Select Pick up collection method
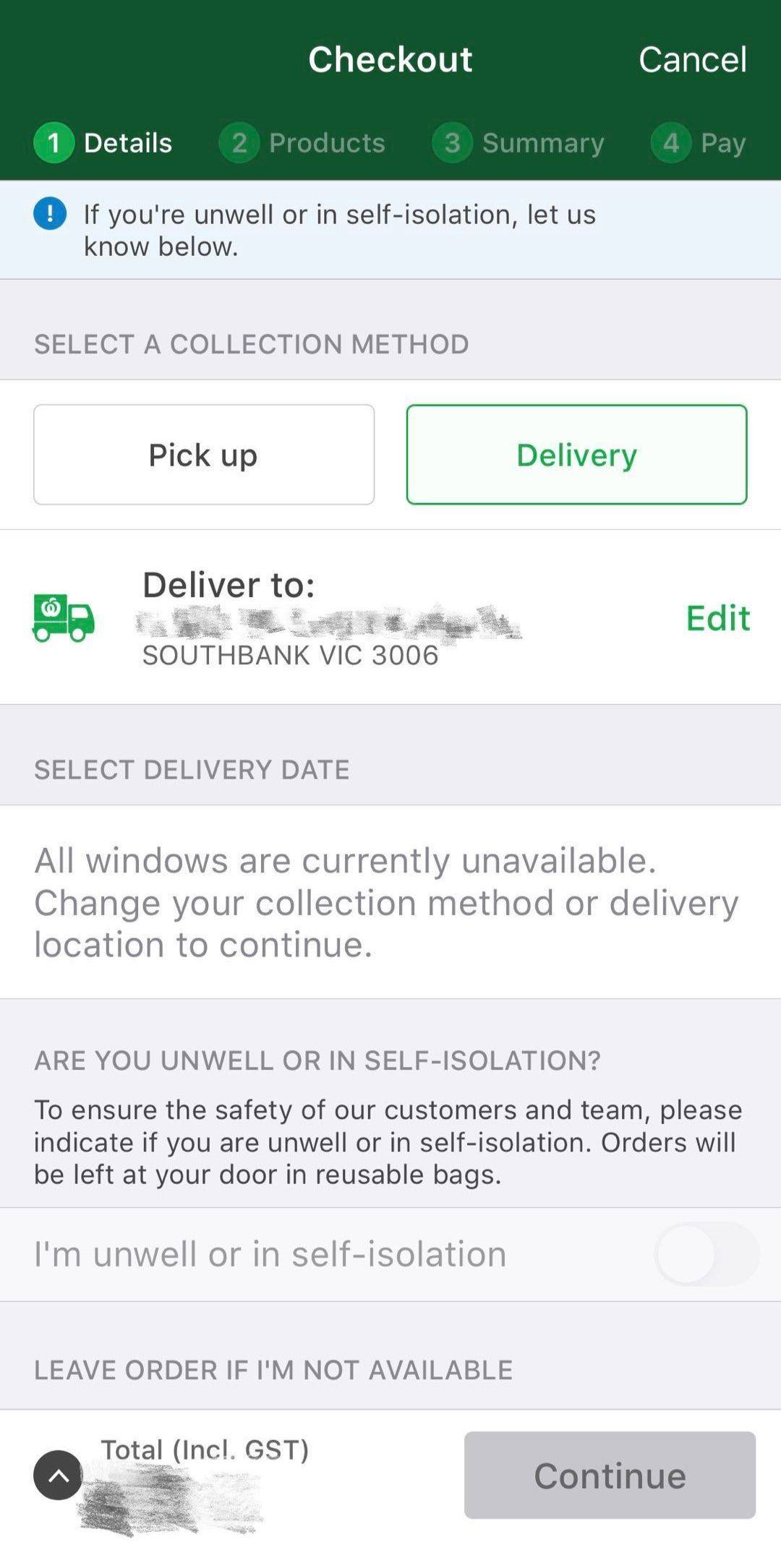Image resolution: width=781 pixels, height=1568 pixels. (x=204, y=455)
